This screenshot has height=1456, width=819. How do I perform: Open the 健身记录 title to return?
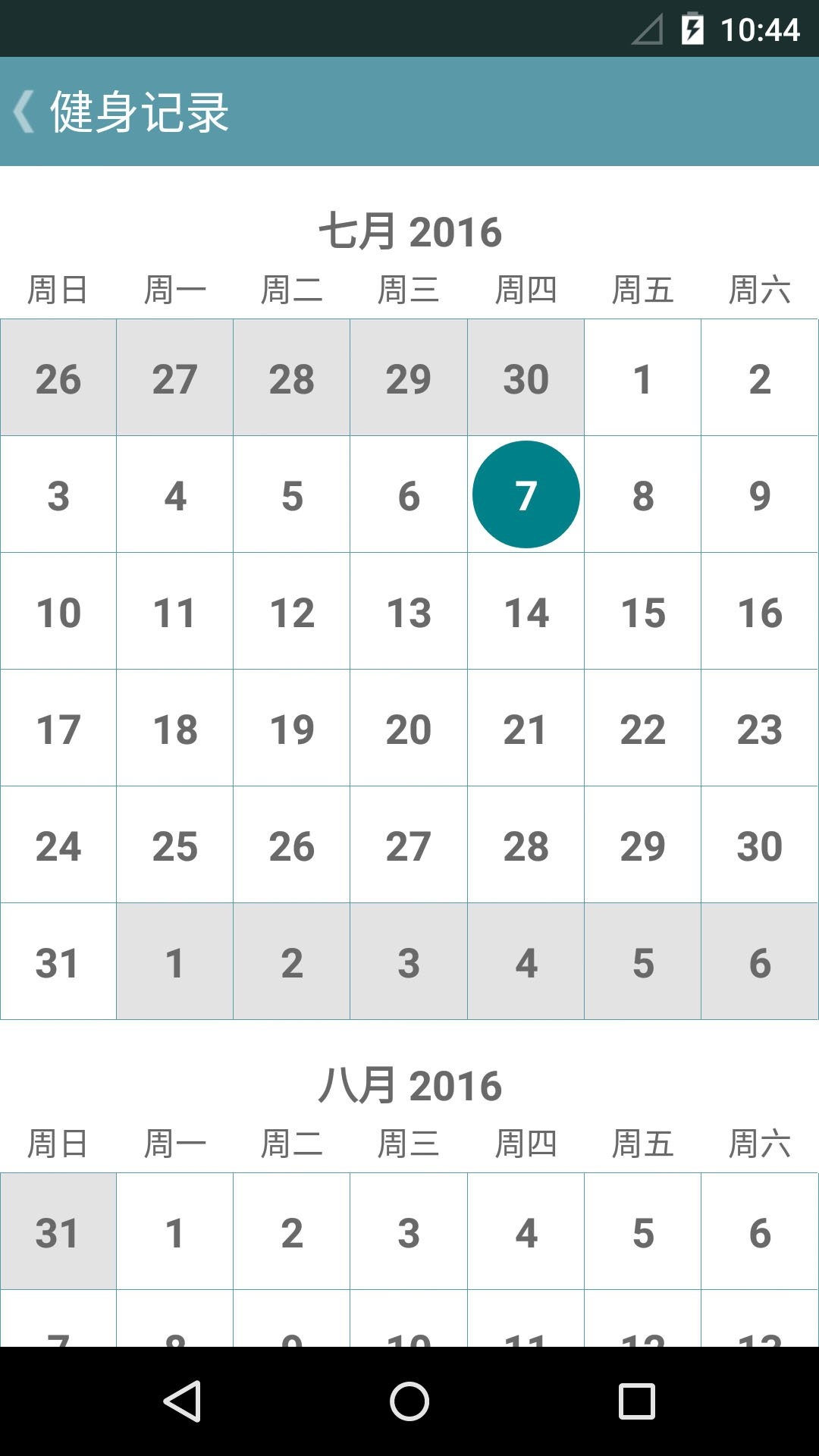[139, 112]
